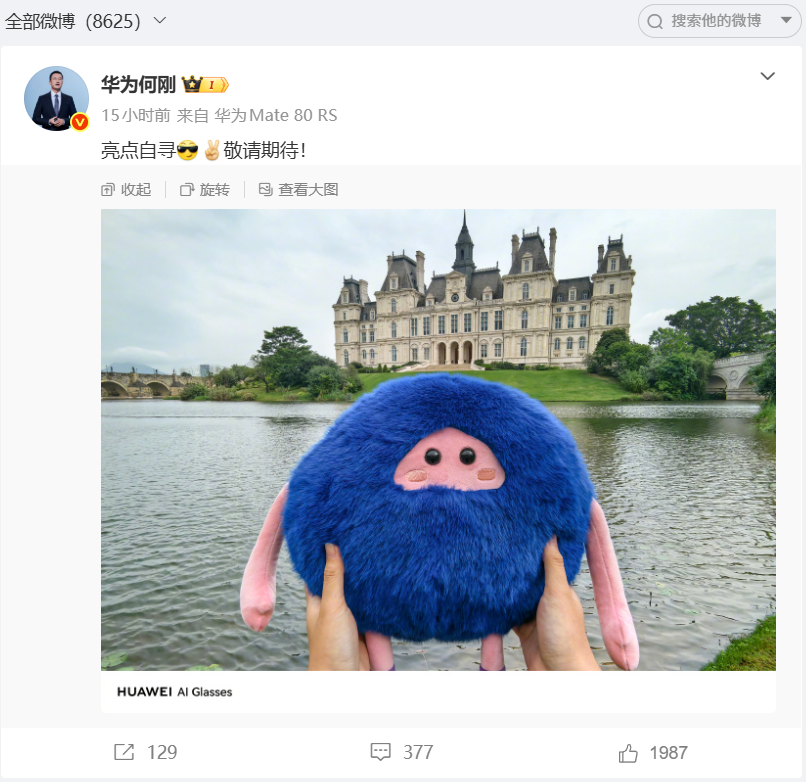Open the search box dropdown arrow
This screenshot has width=806, height=782.
784,21
